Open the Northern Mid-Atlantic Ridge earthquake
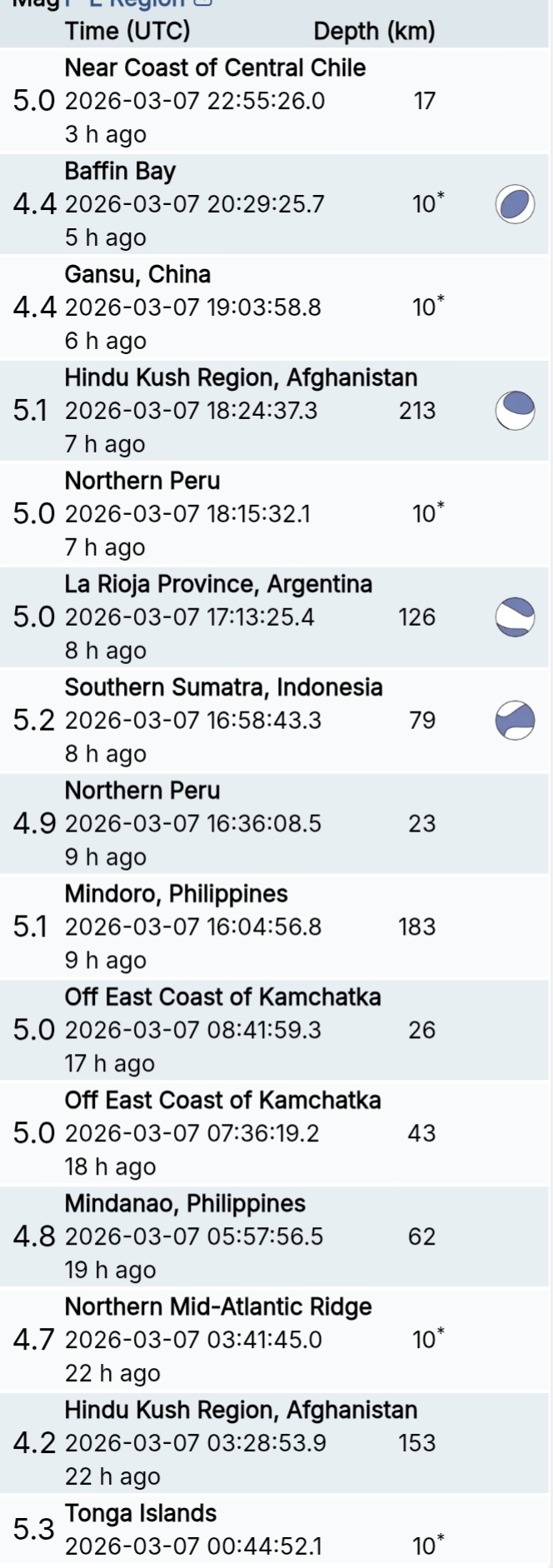This screenshot has height=1568, width=553. pyautogui.click(x=218, y=1307)
